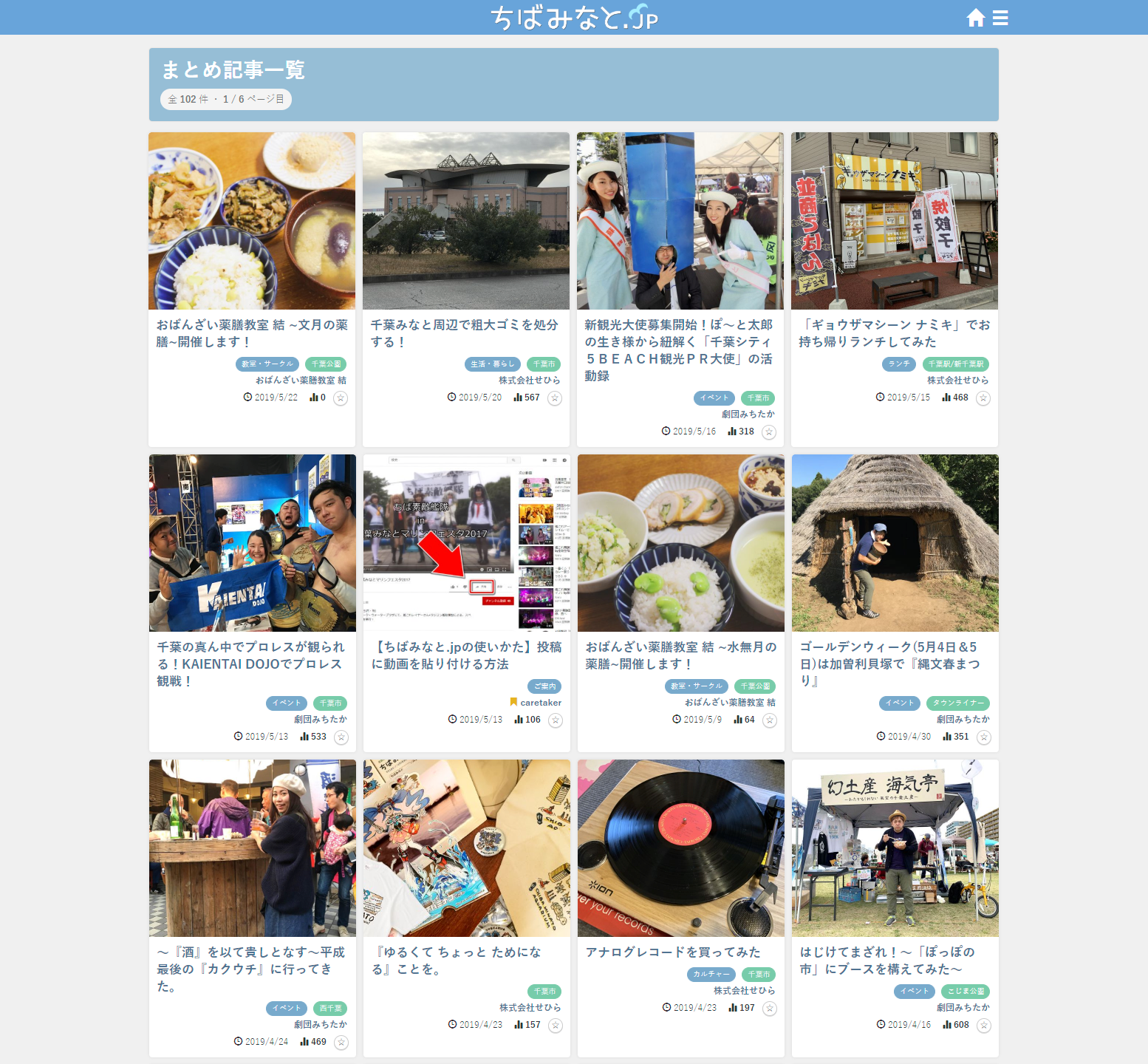
Task: Favorite the 粗大ゴミ article with the star
Action: [555, 398]
